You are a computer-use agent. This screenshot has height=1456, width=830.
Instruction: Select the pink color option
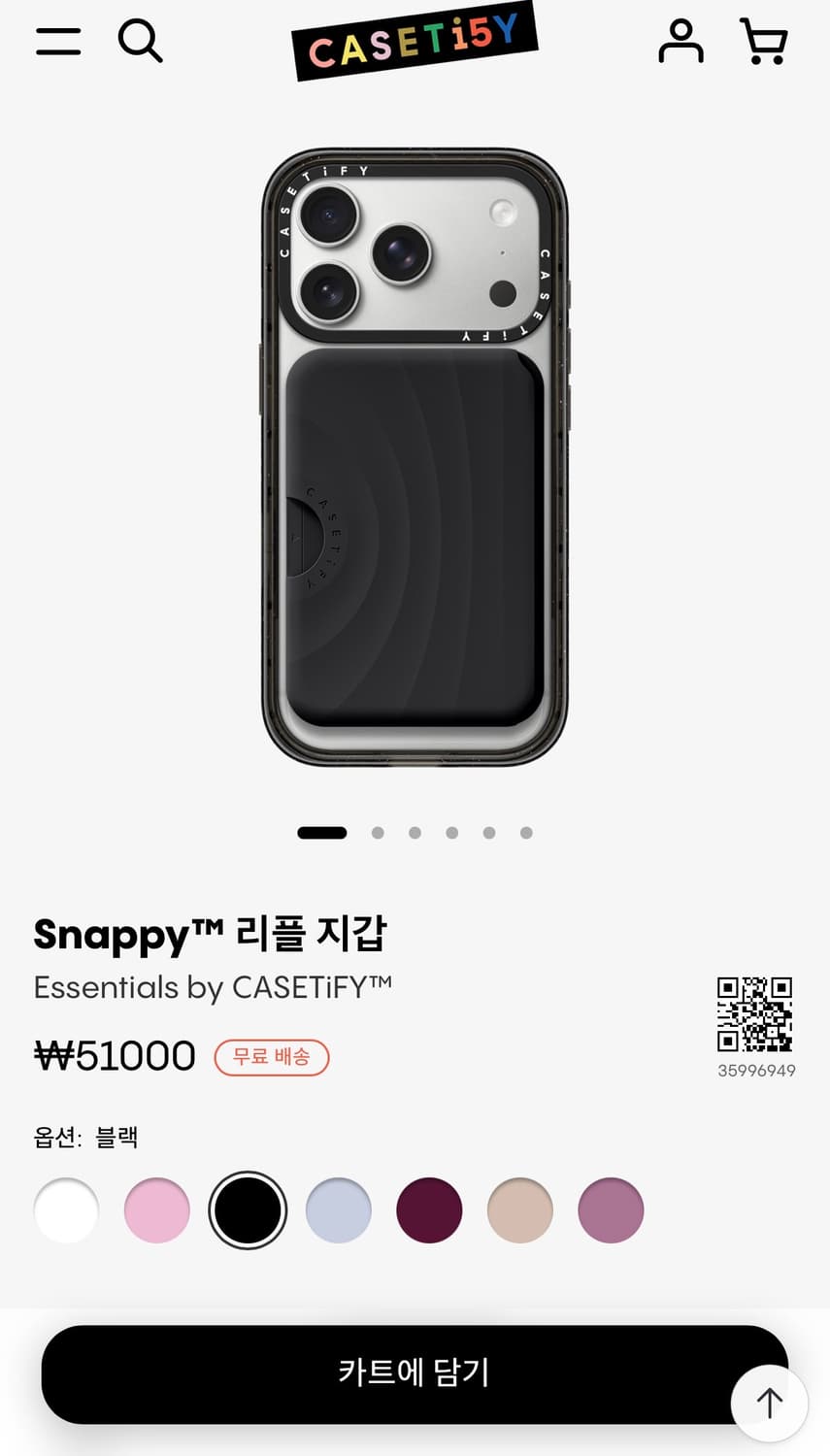coord(156,1209)
